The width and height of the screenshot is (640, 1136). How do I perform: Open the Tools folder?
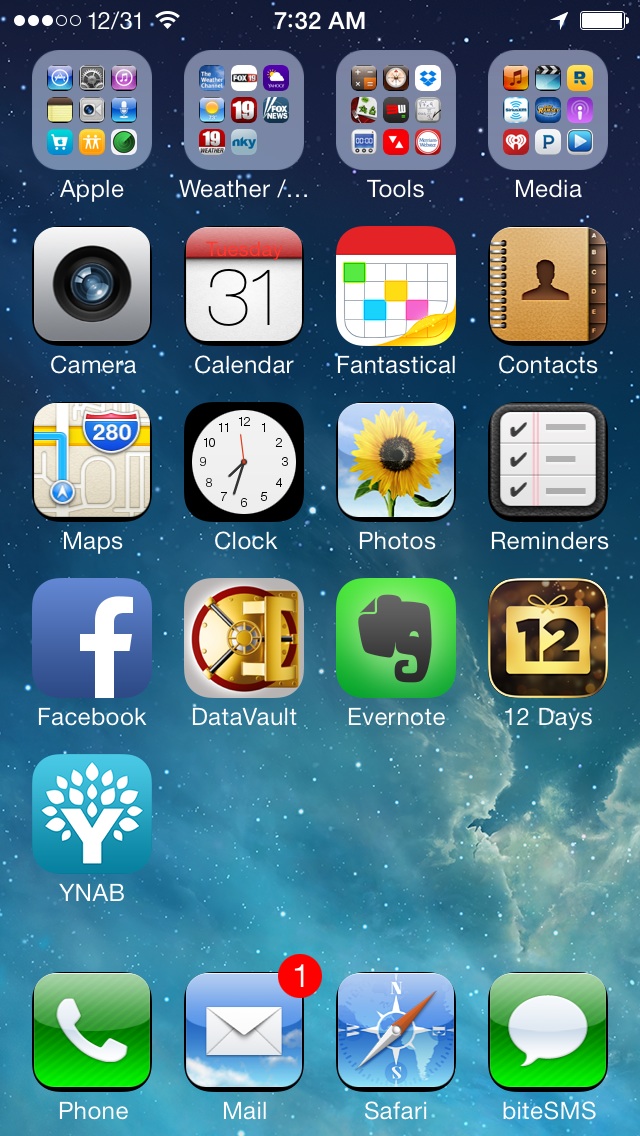point(396,110)
